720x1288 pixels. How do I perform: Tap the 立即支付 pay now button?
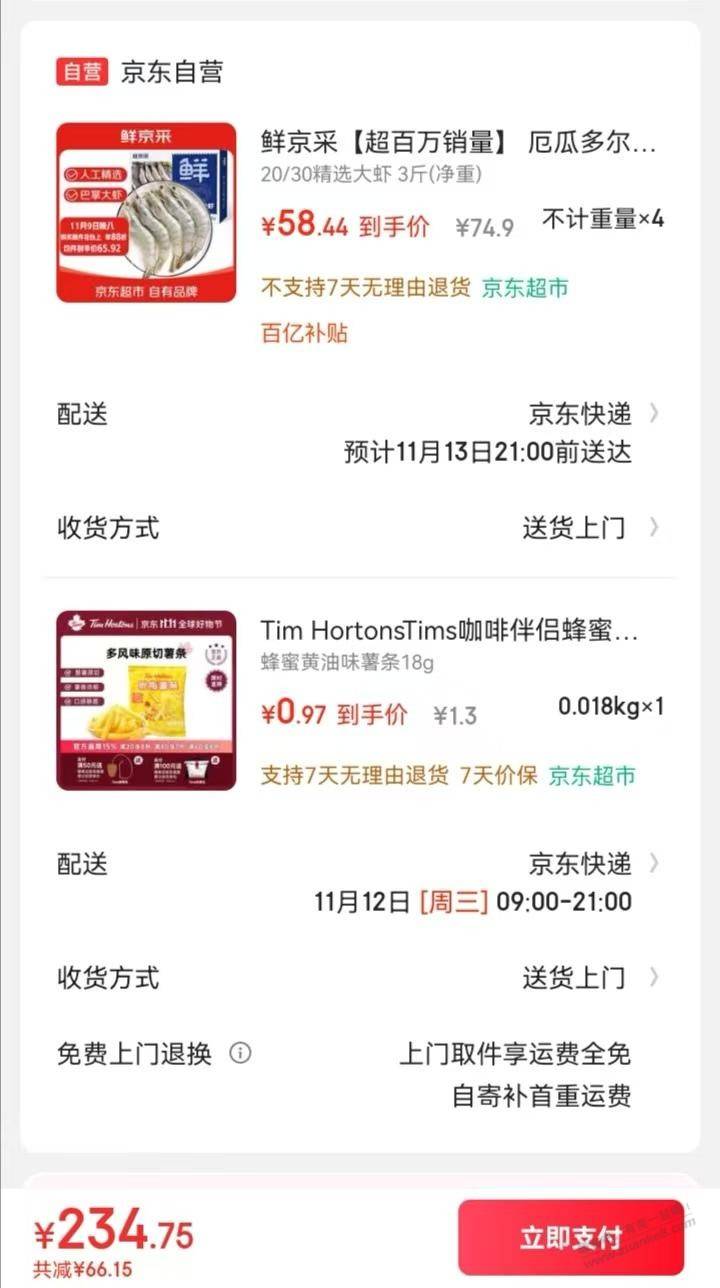(x=570, y=1237)
